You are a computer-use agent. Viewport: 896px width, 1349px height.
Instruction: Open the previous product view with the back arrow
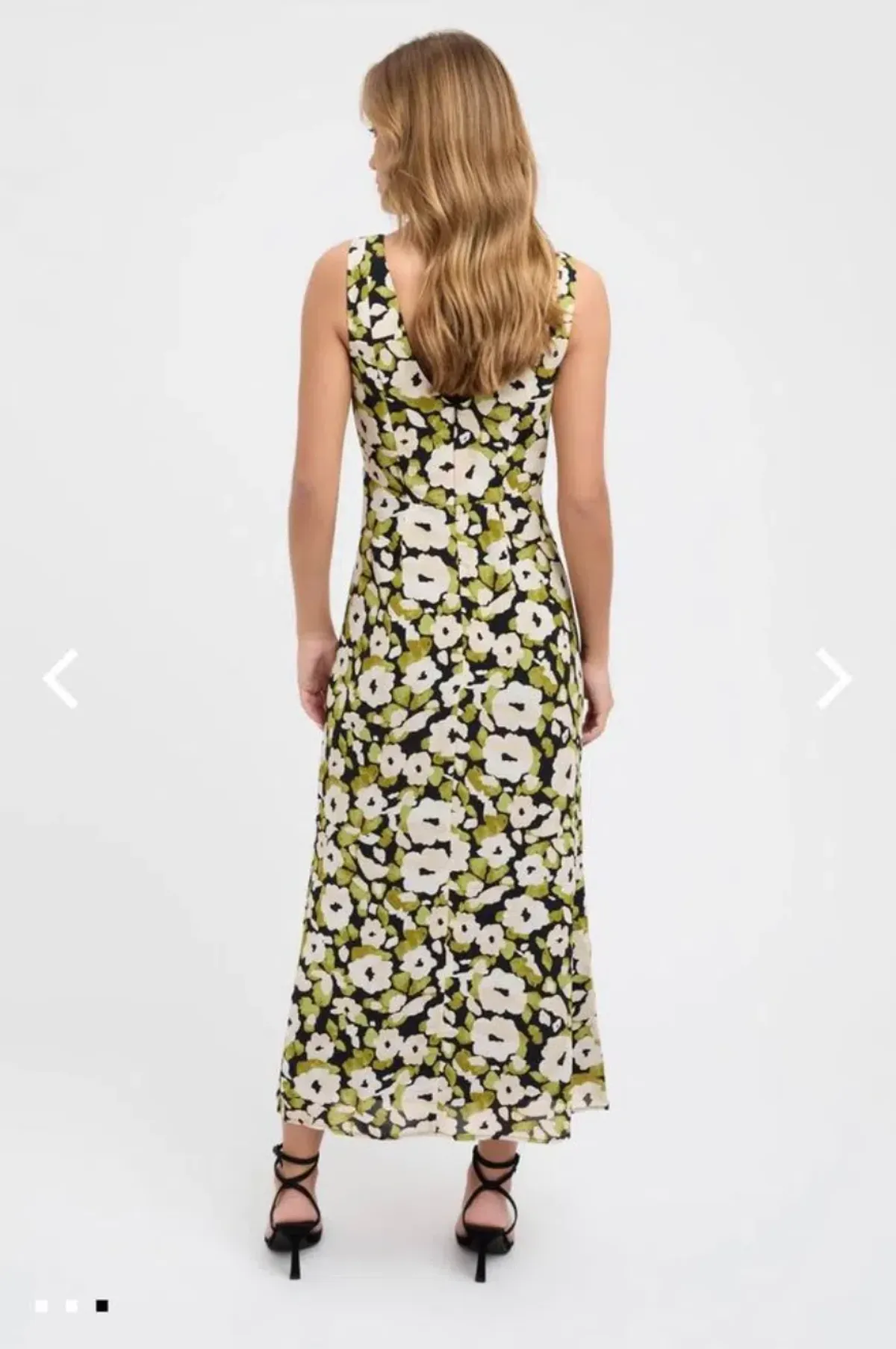pyautogui.click(x=58, y=679)
